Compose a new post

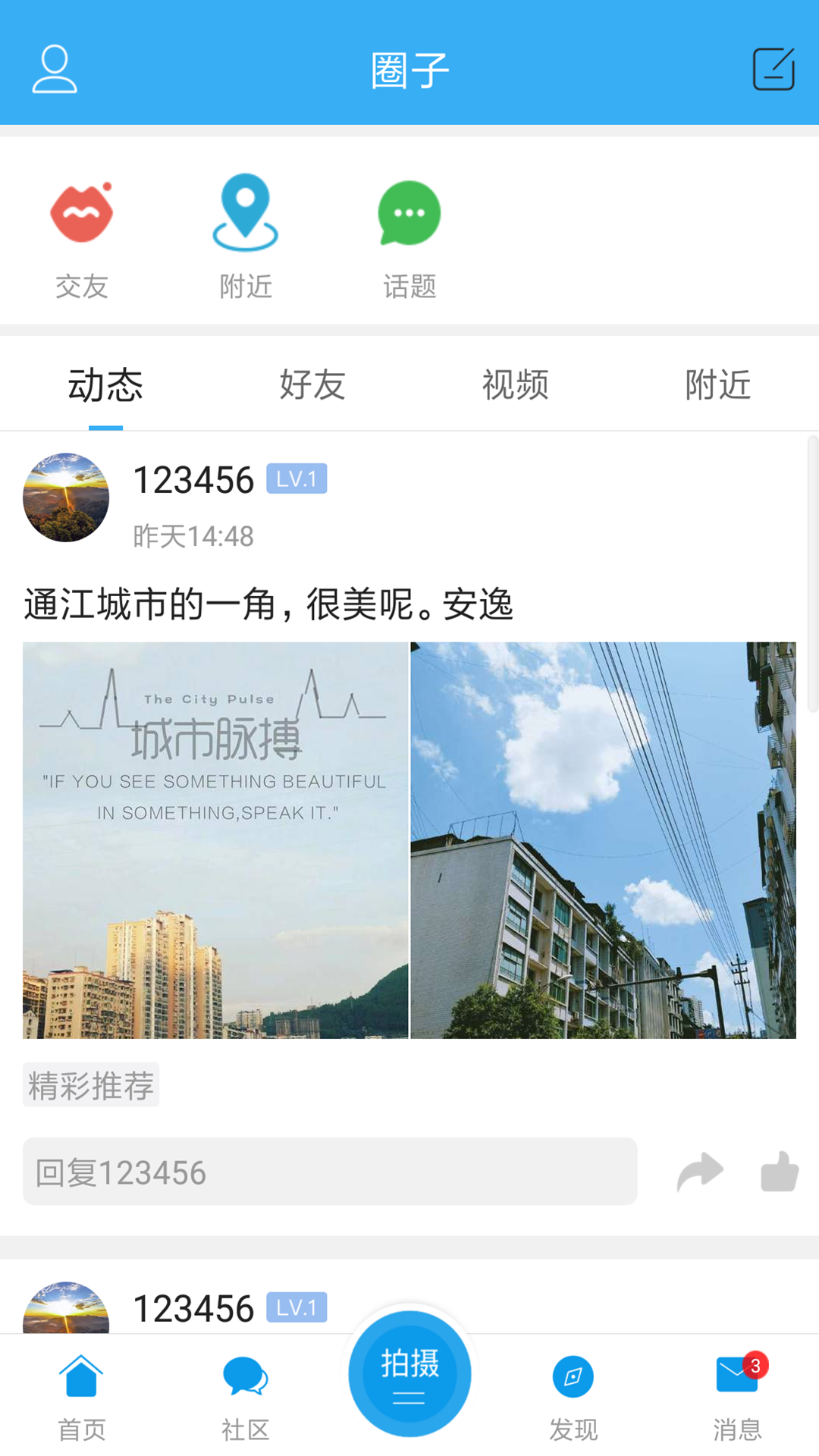[773, 69]
